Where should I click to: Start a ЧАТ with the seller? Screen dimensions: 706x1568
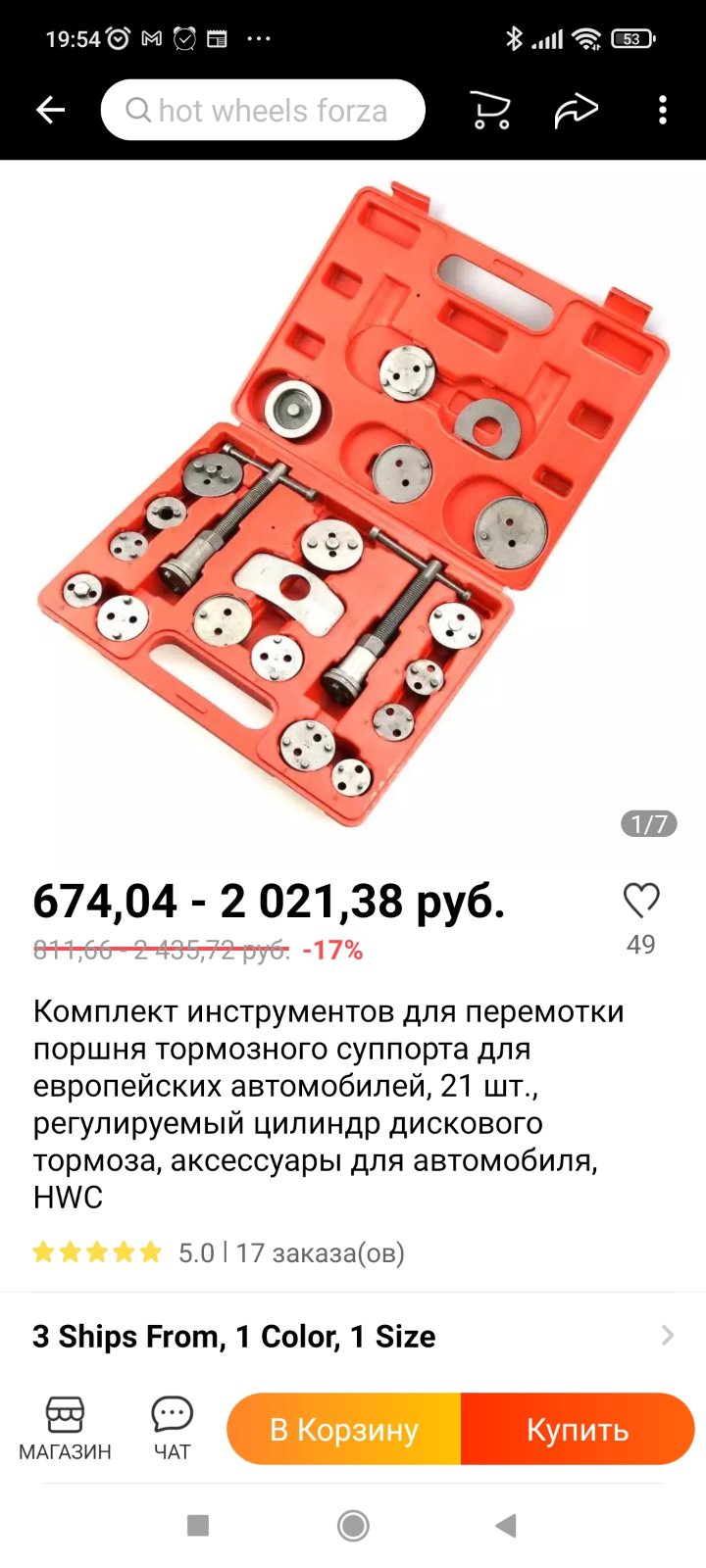[172, 1429]
